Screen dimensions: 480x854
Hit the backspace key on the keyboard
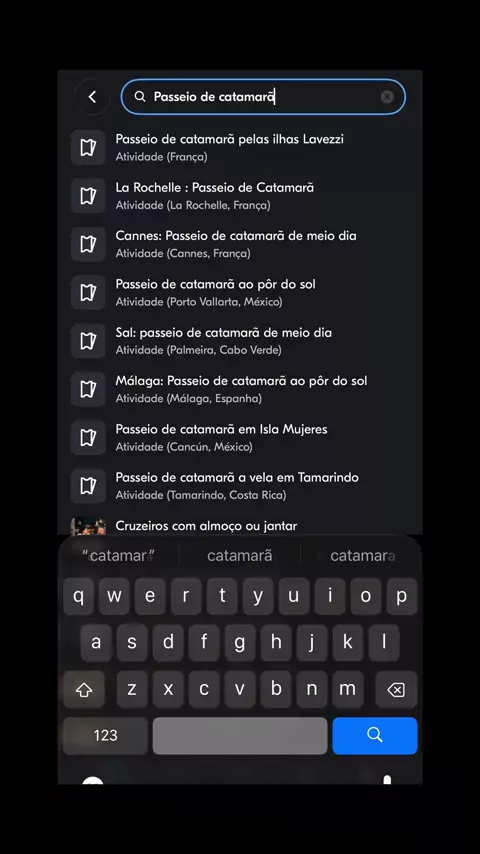[x=396, y=690]
